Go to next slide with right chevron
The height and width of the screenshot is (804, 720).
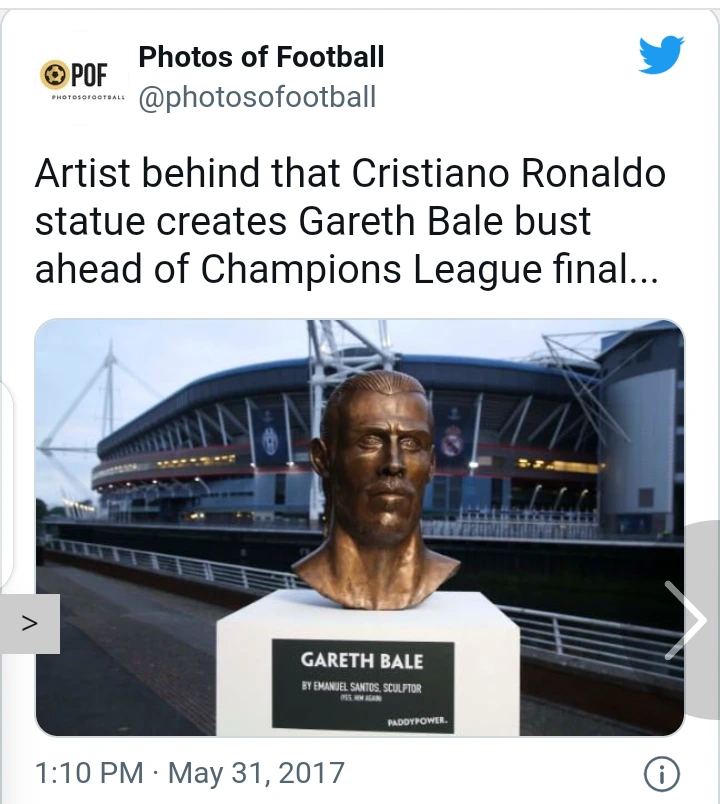[690, 621]
